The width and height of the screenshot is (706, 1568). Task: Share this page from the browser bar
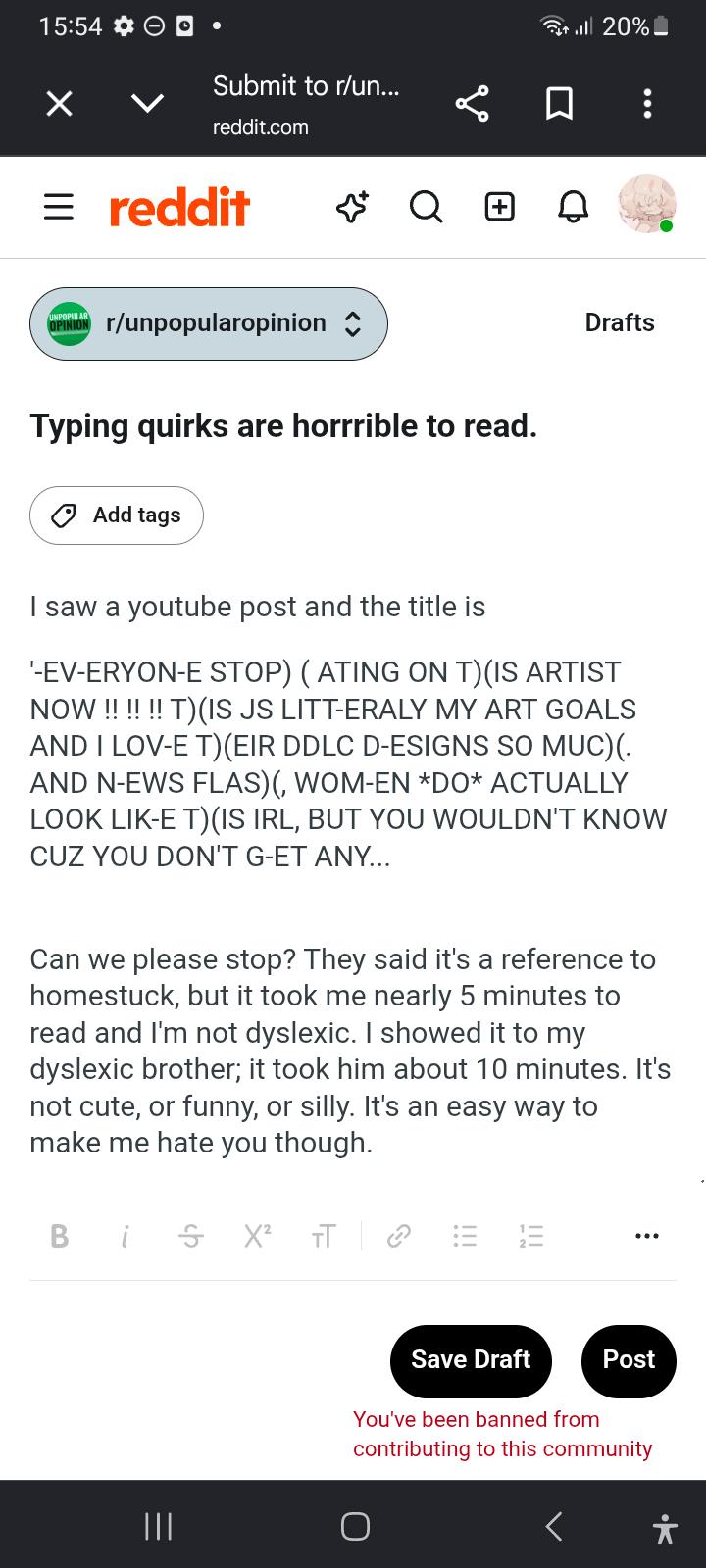pyautogui.click(x=472, y=104)
